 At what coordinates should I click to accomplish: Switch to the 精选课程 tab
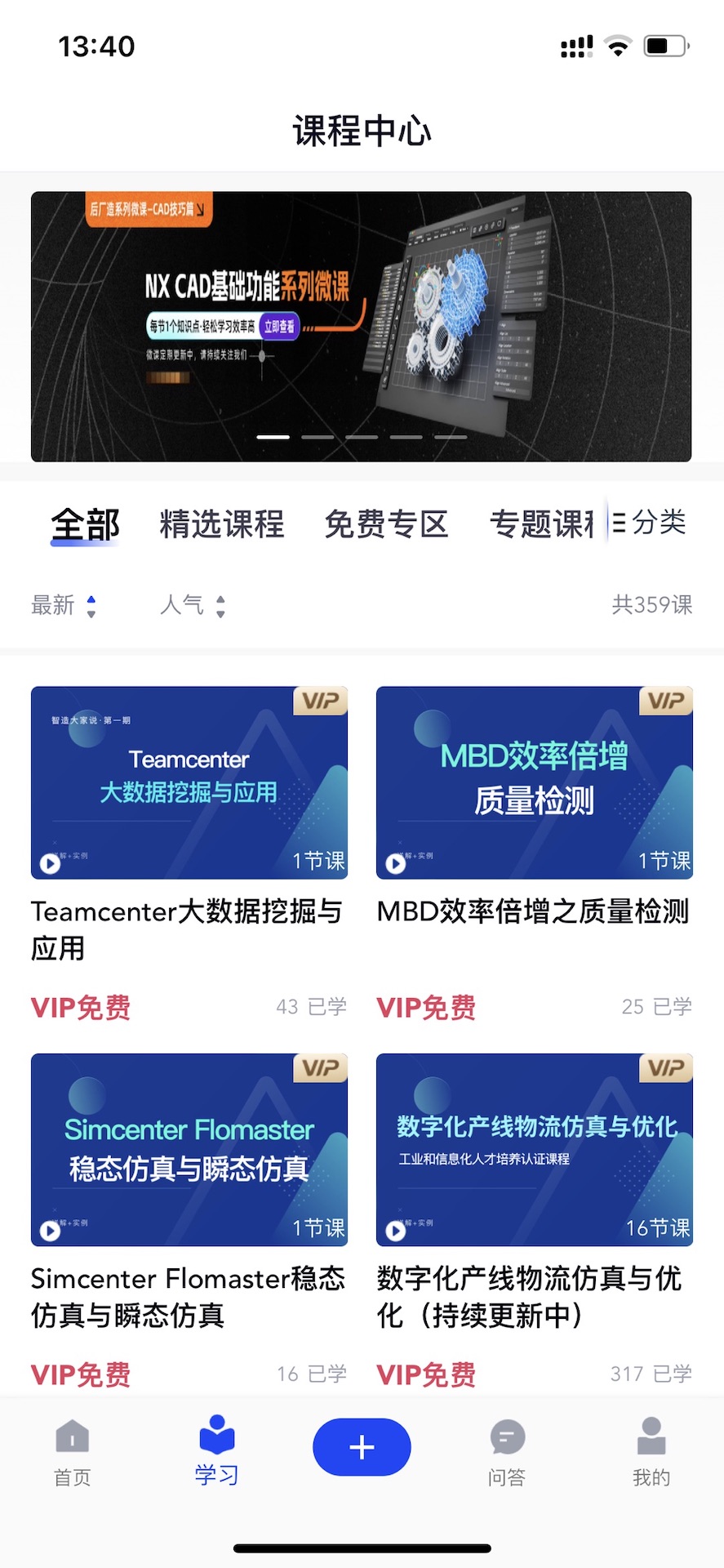coord(222,524)
